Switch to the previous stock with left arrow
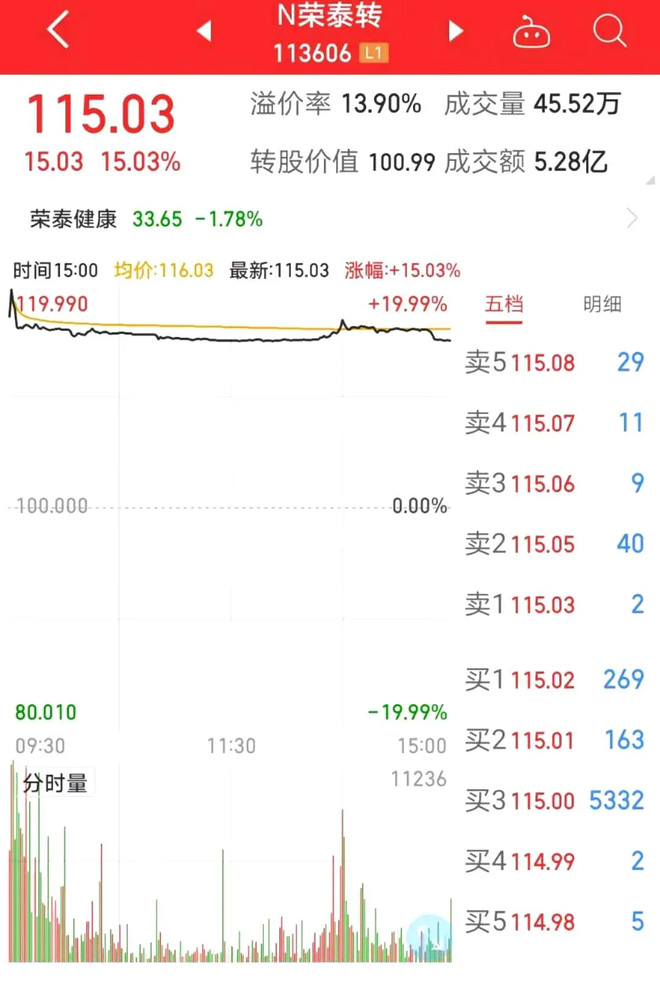This screenshot has height=987, width=660. point(204,32)
